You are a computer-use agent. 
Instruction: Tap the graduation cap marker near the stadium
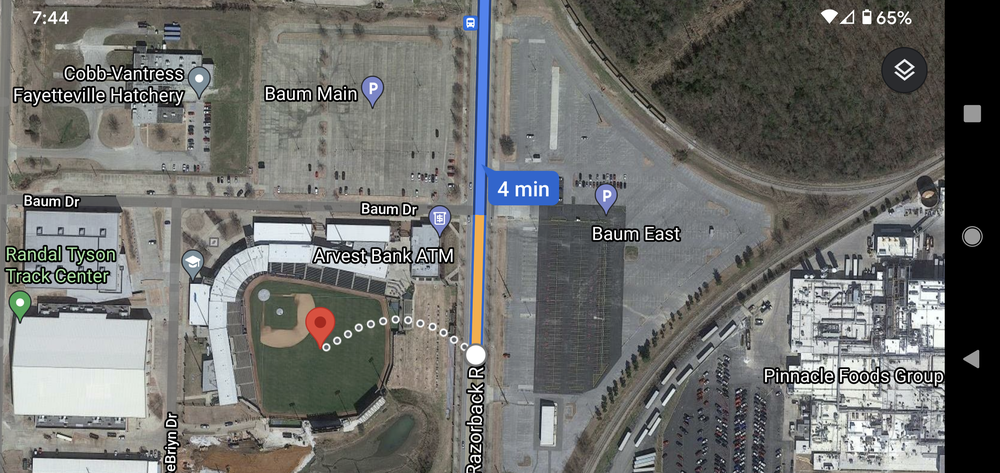click(191, 264)
